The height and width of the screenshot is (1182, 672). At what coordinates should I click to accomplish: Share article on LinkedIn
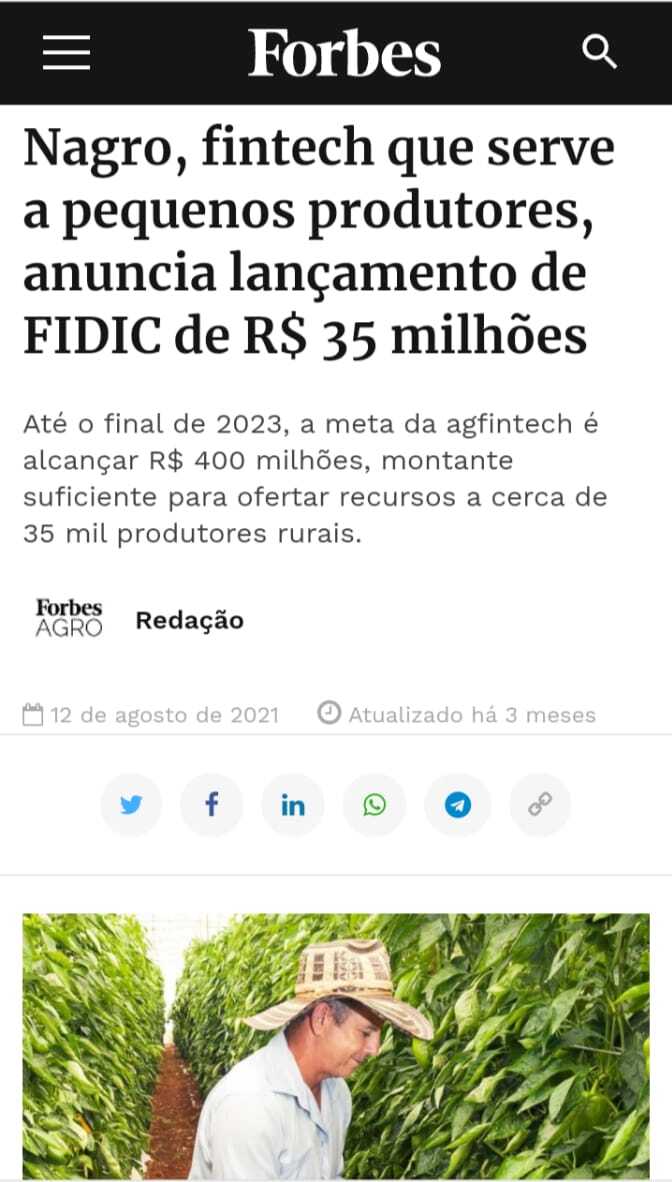click(x=293, y=804)
